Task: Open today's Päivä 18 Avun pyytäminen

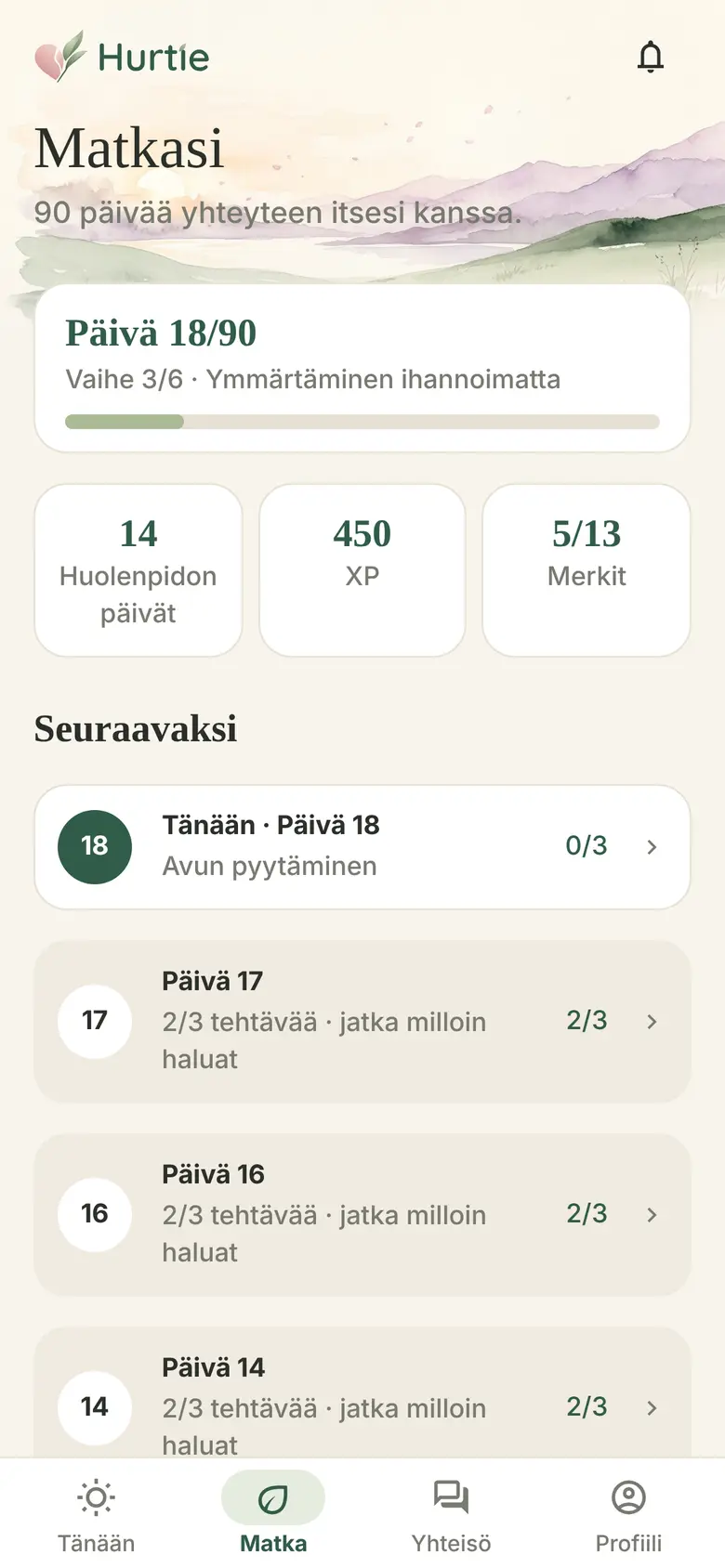Action: 362,847
